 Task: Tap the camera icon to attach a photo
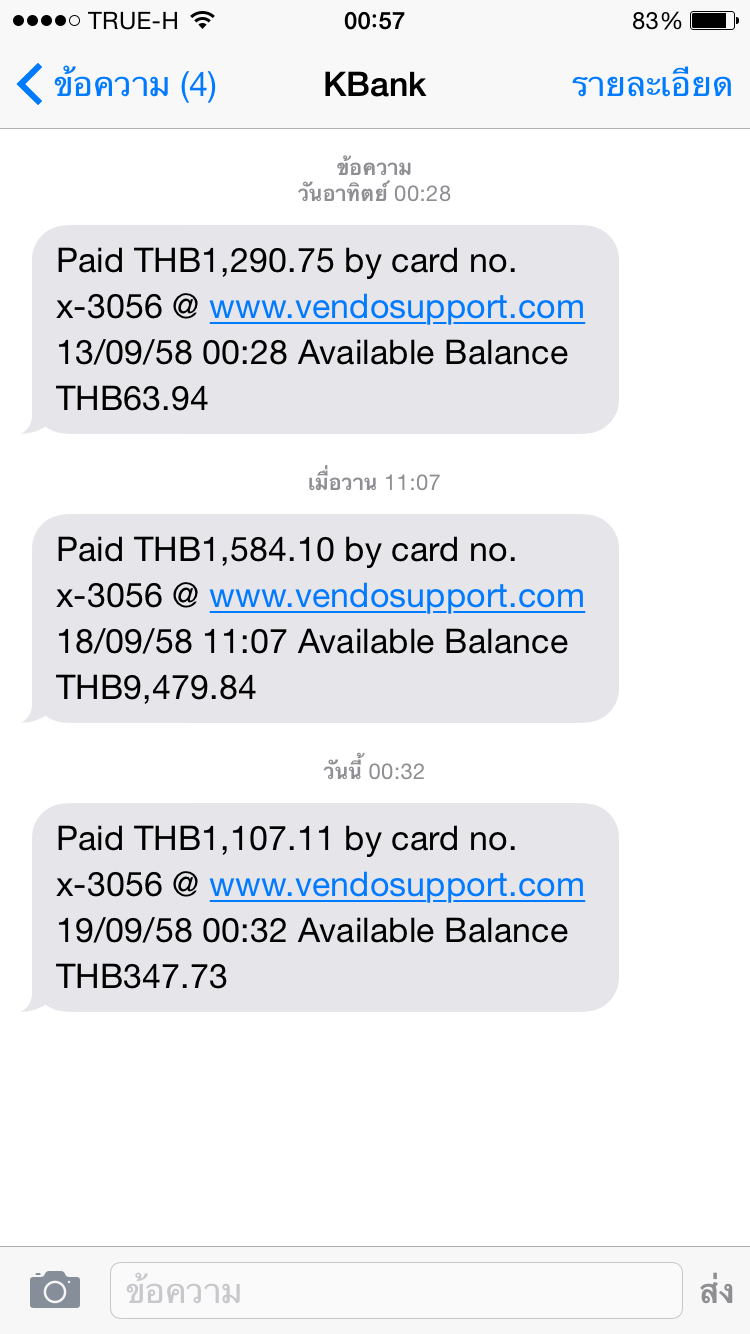55,1290
